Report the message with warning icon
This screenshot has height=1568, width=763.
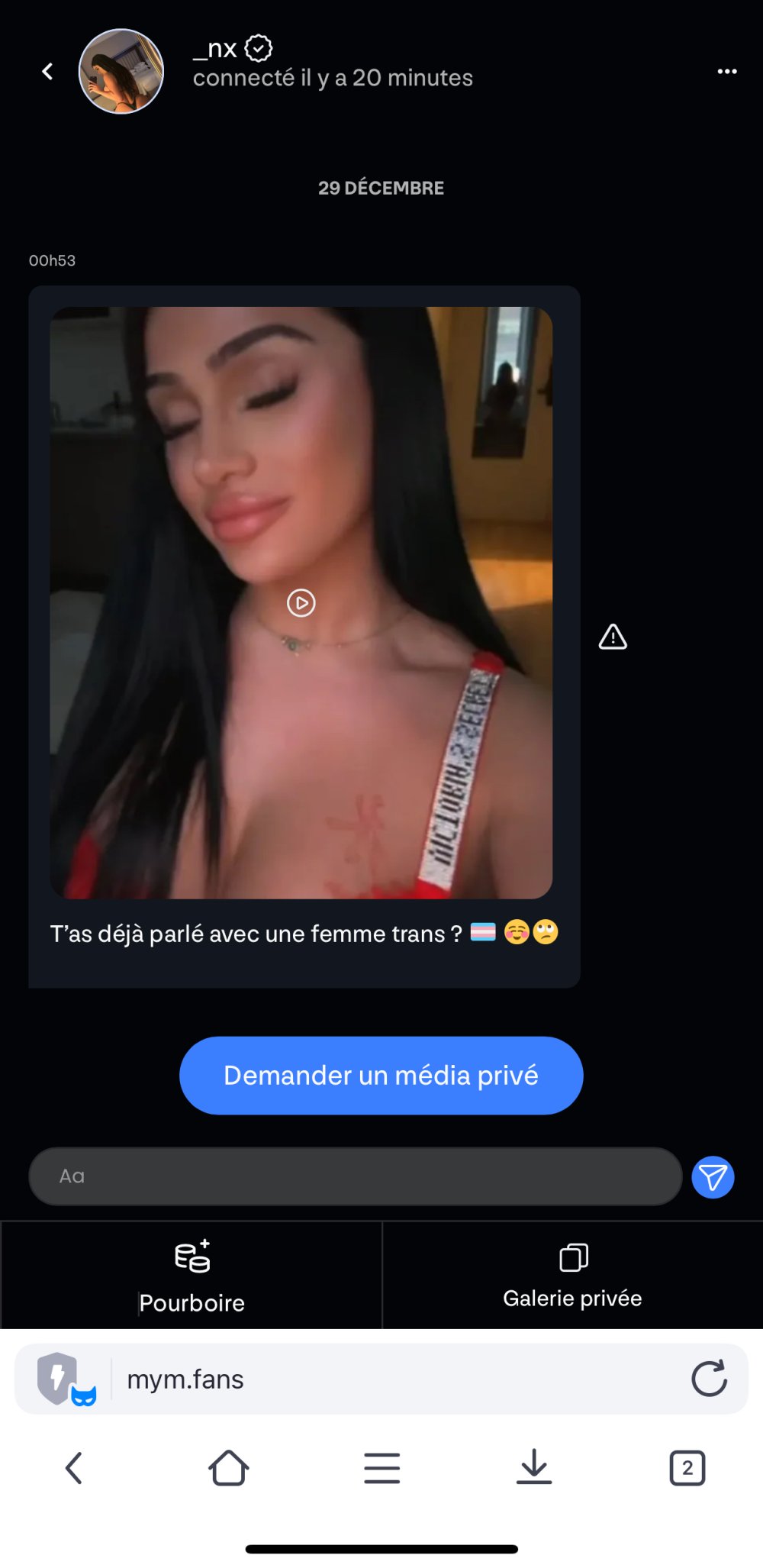[x=613, y=637]
